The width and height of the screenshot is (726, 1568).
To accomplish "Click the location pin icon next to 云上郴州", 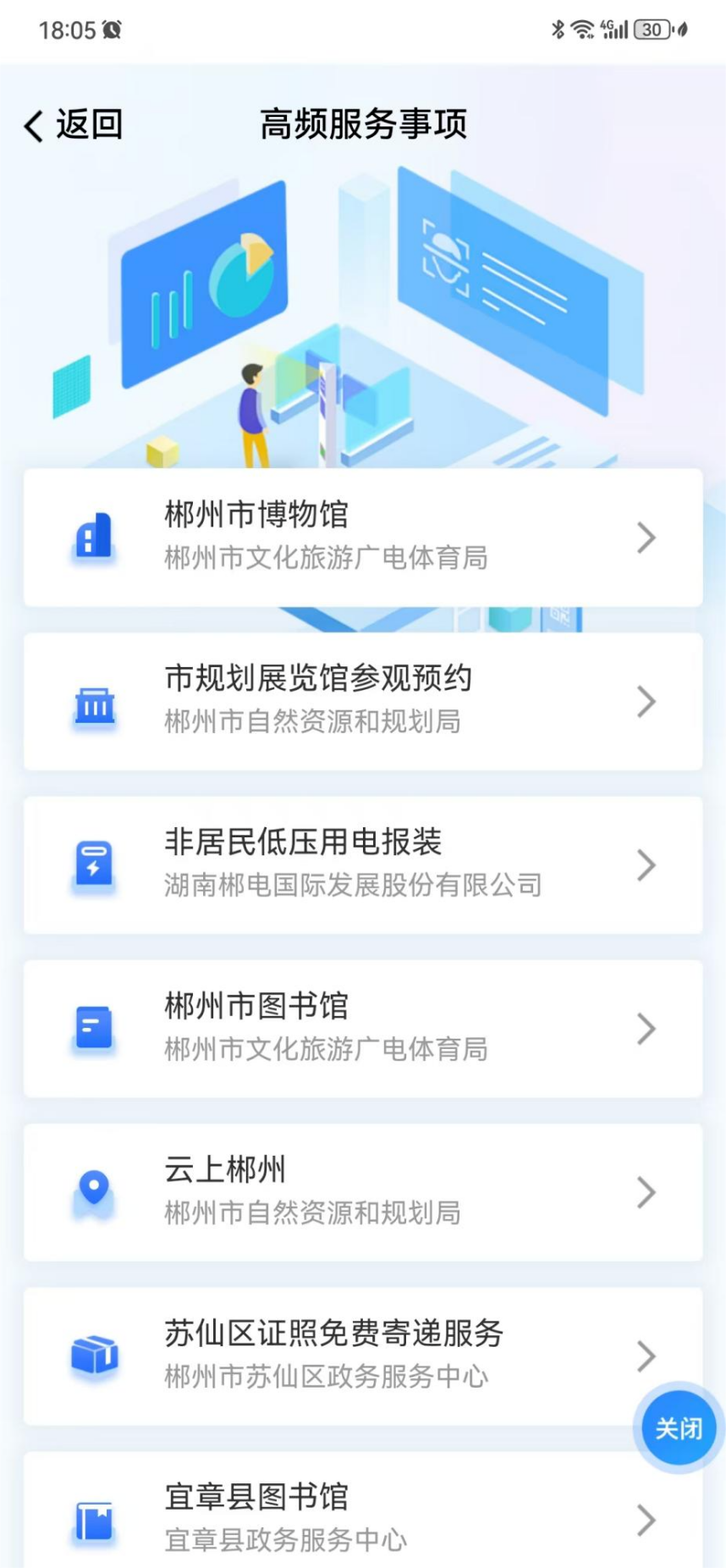I will click(93, 1192).
